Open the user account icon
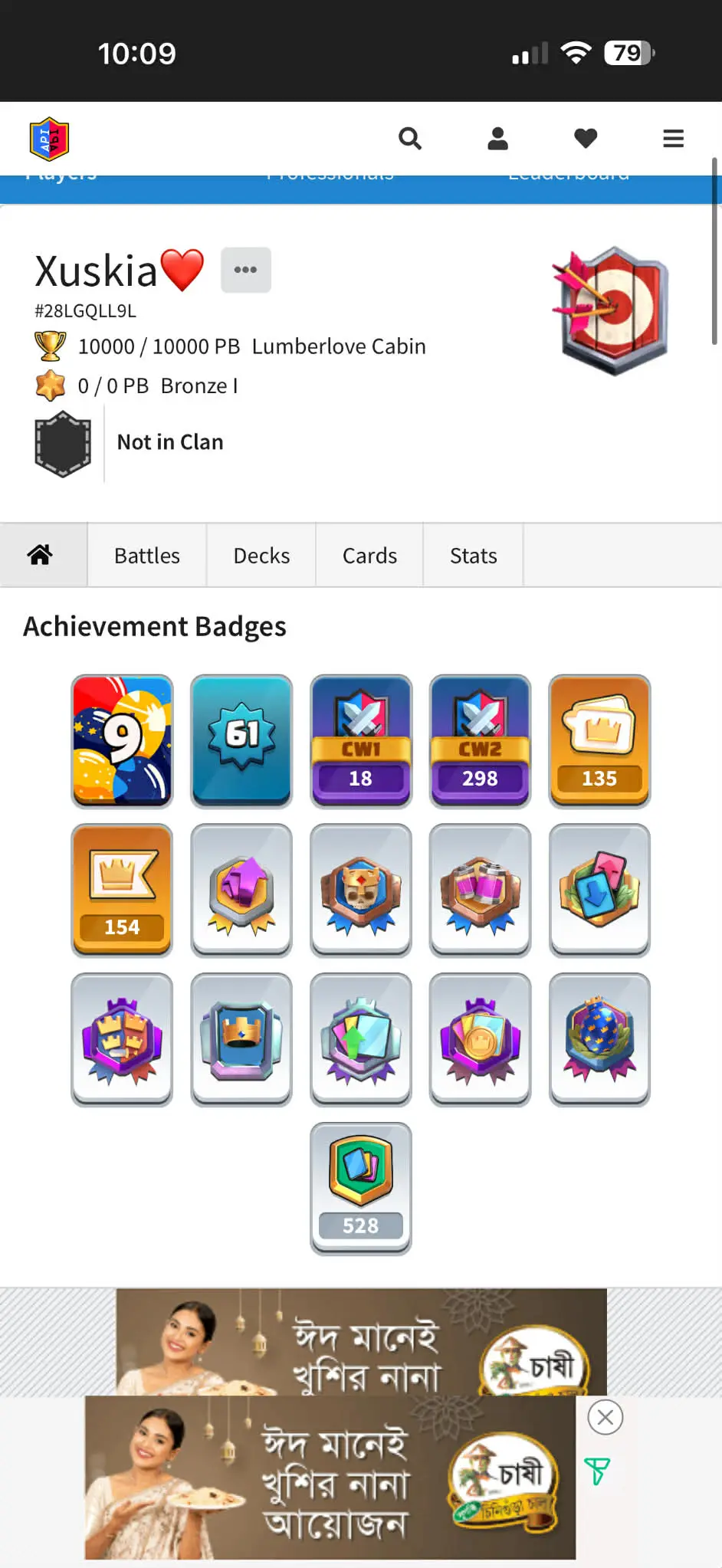 (x=497, y=139)
